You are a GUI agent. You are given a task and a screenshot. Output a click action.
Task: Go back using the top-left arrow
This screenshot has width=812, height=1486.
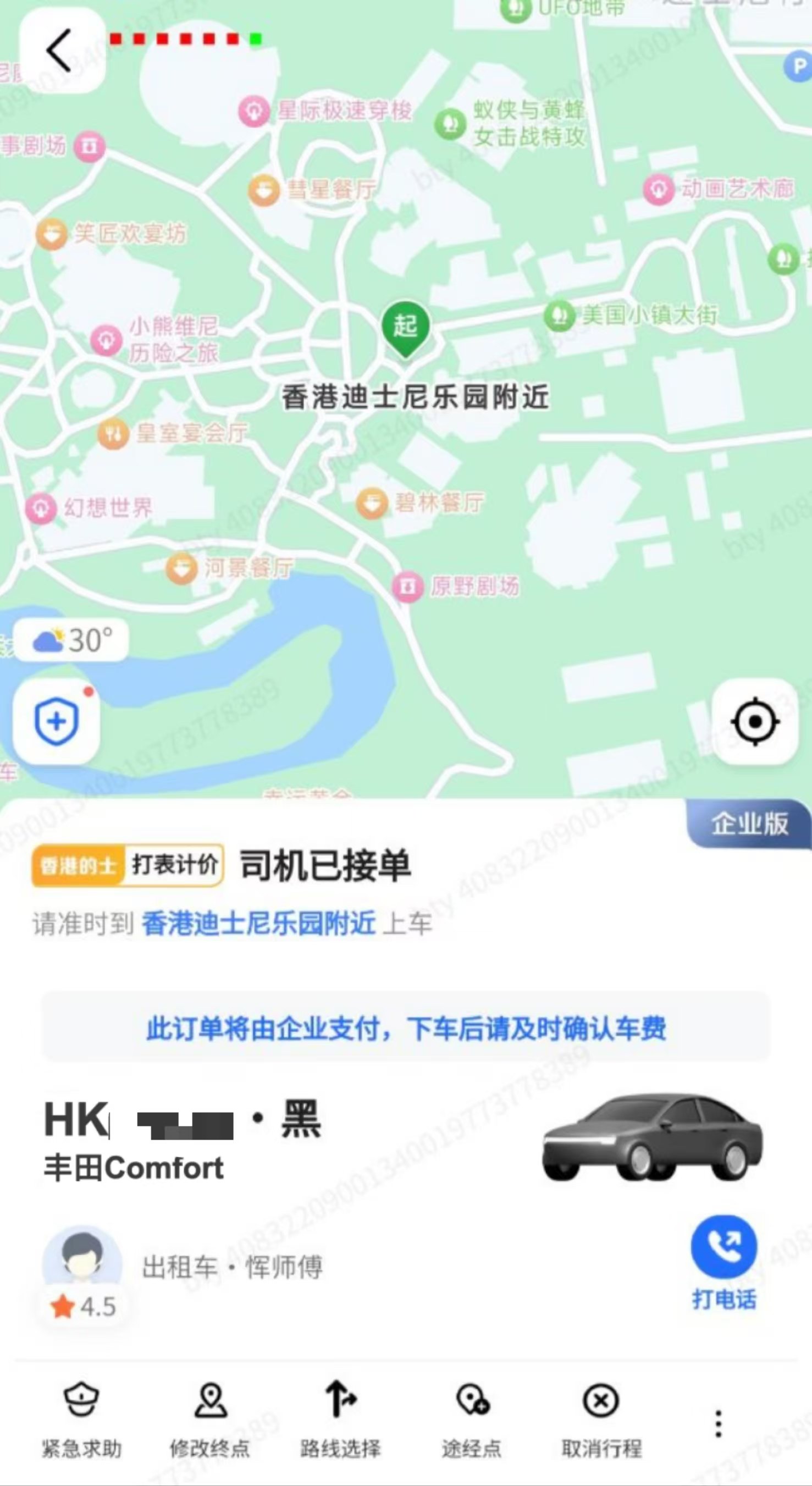pos(60,51)
